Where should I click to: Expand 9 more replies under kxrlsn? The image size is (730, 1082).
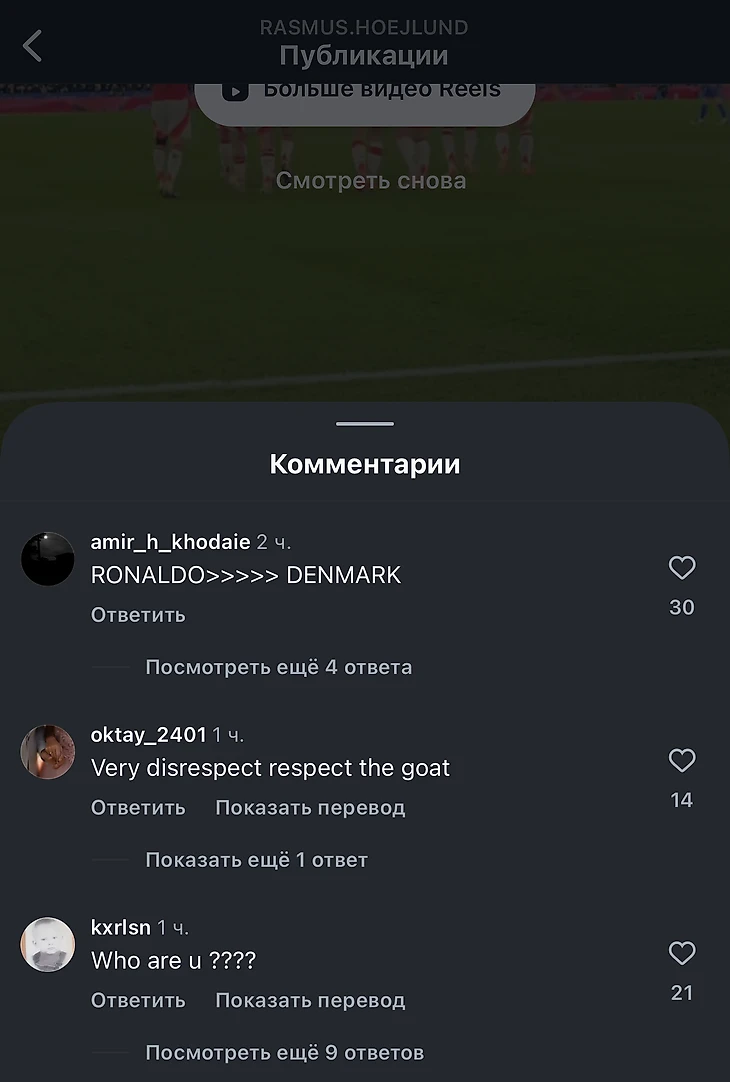click(284, 1053)
